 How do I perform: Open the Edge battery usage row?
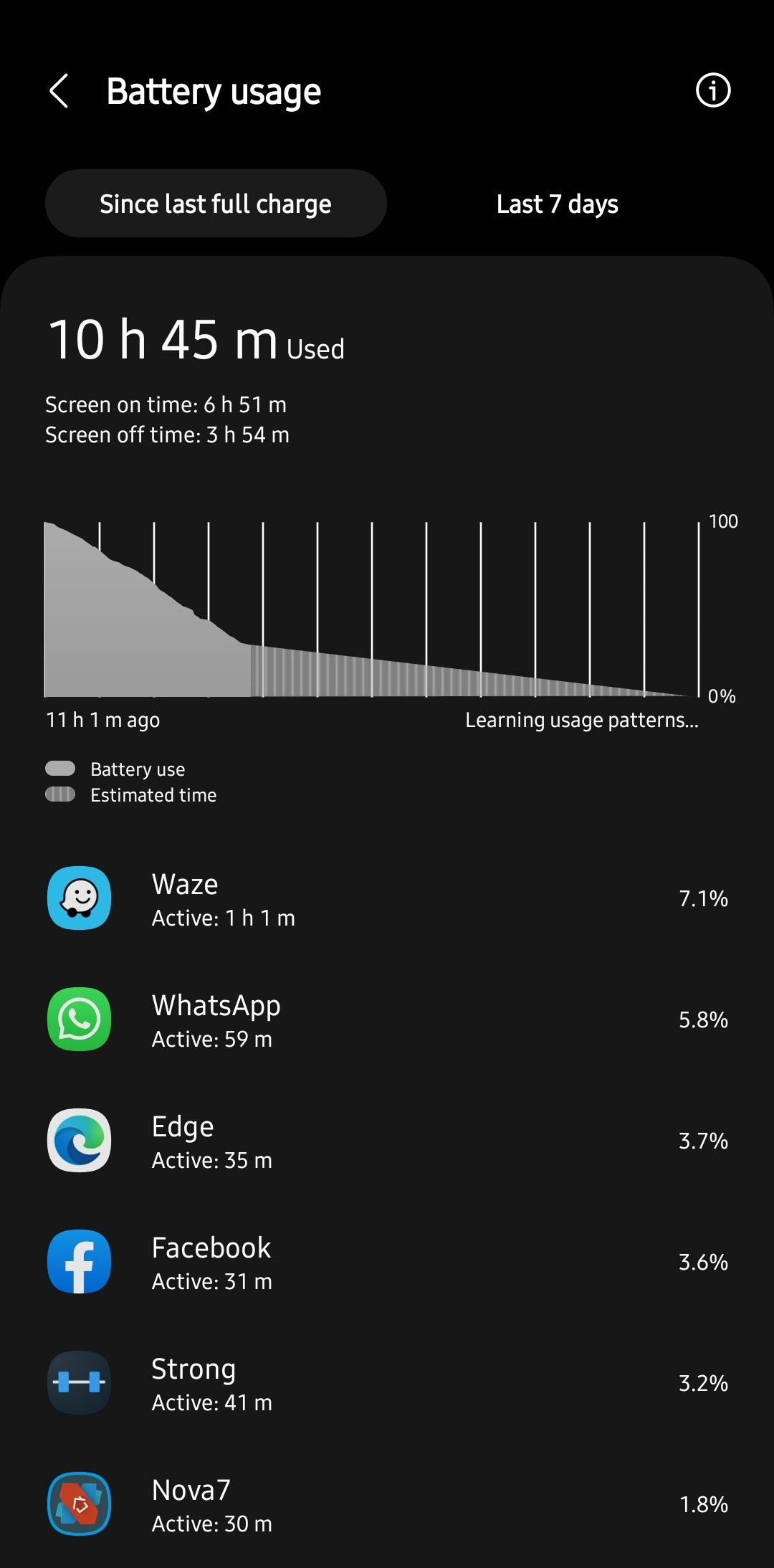[387, 1141]
